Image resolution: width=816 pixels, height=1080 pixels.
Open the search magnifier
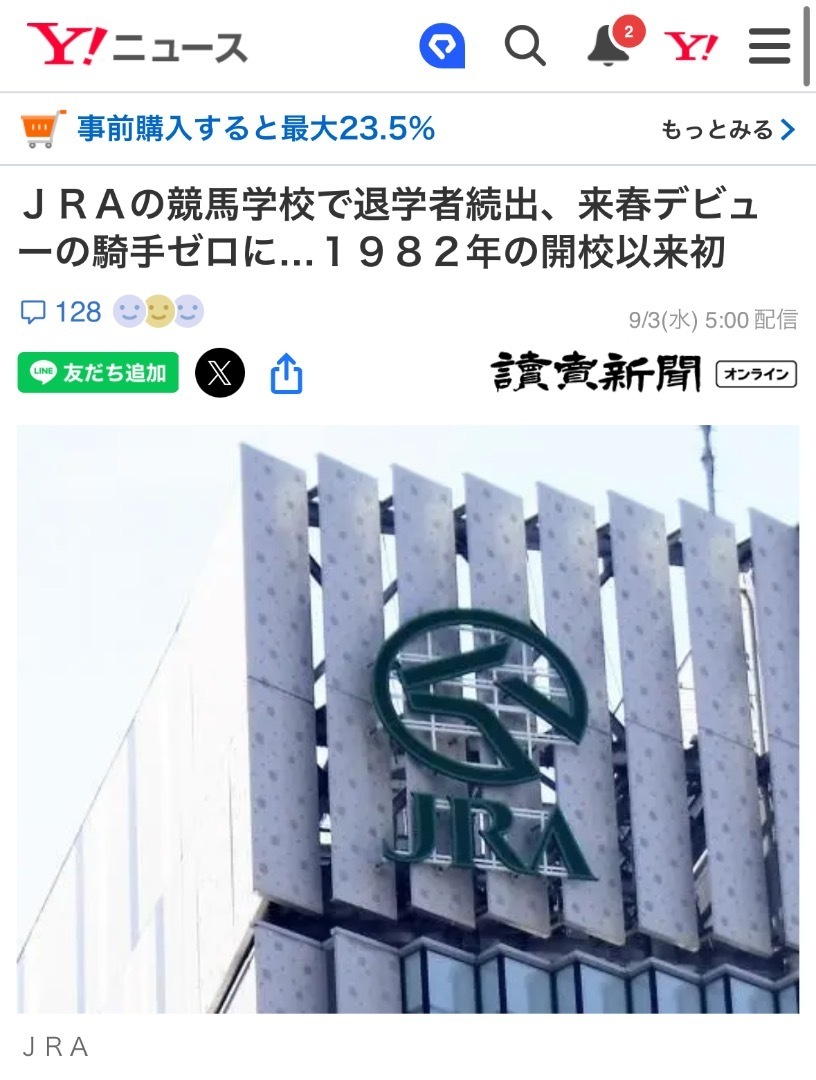[524, 46]
